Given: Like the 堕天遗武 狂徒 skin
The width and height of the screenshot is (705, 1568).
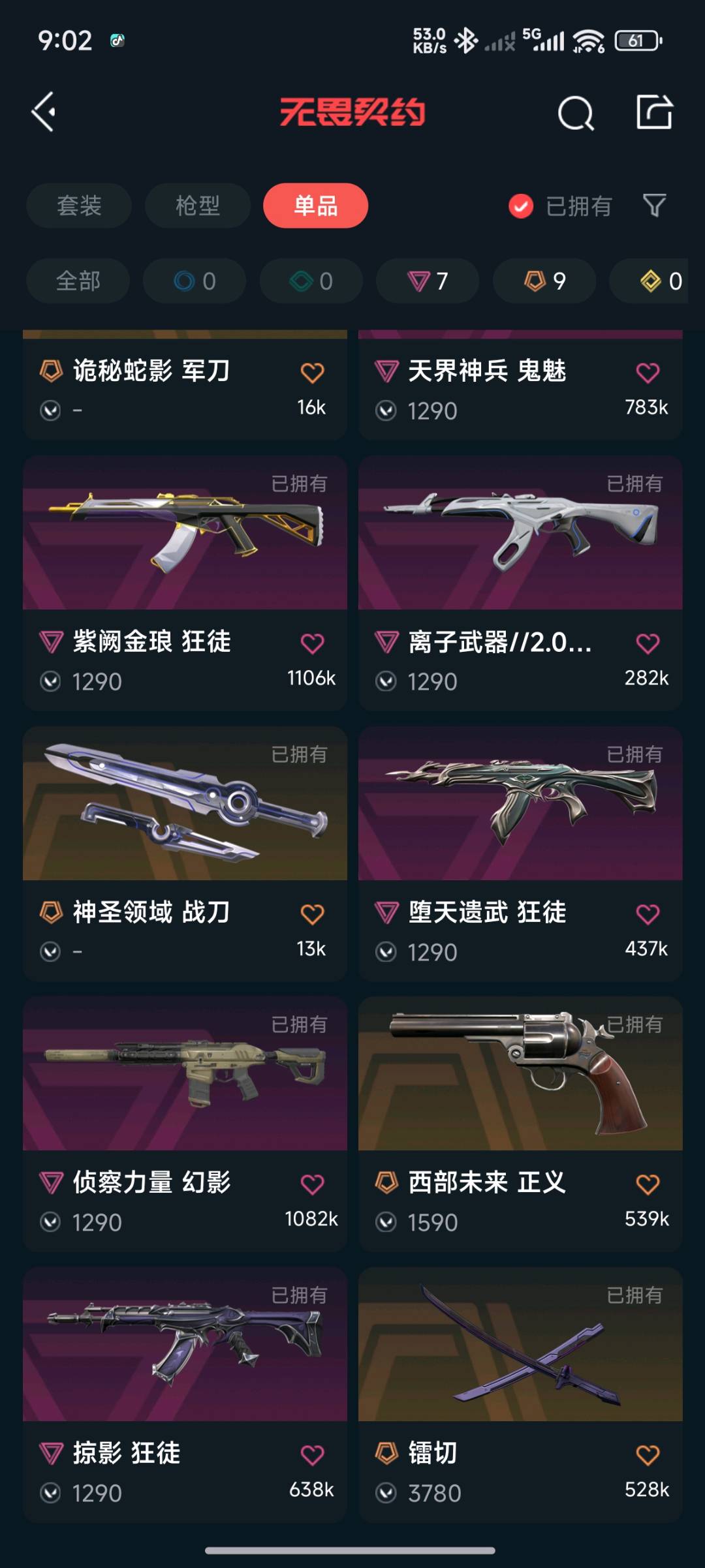Looking at the screenshot, I should coord(648,914).
